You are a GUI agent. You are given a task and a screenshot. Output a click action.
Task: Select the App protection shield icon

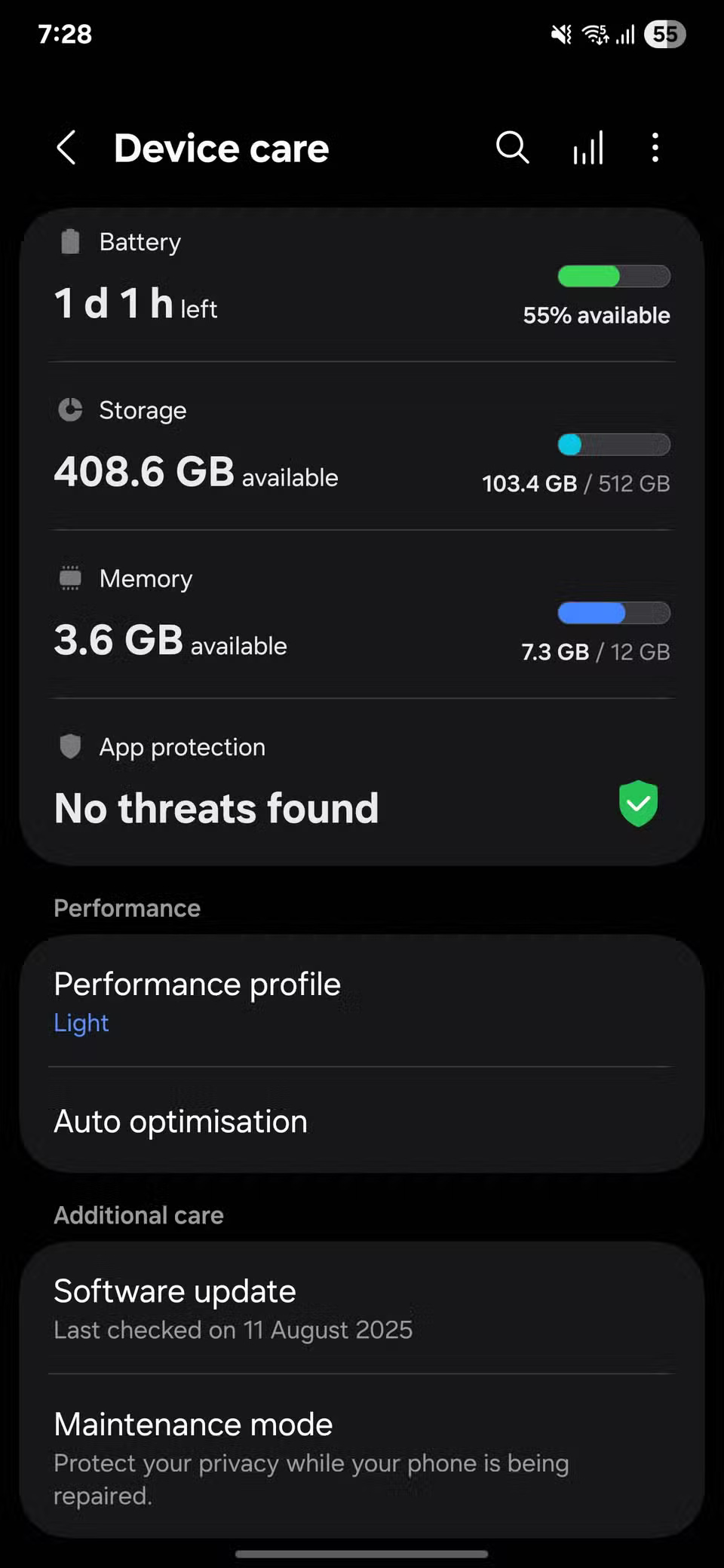click(x=70, y=746)
